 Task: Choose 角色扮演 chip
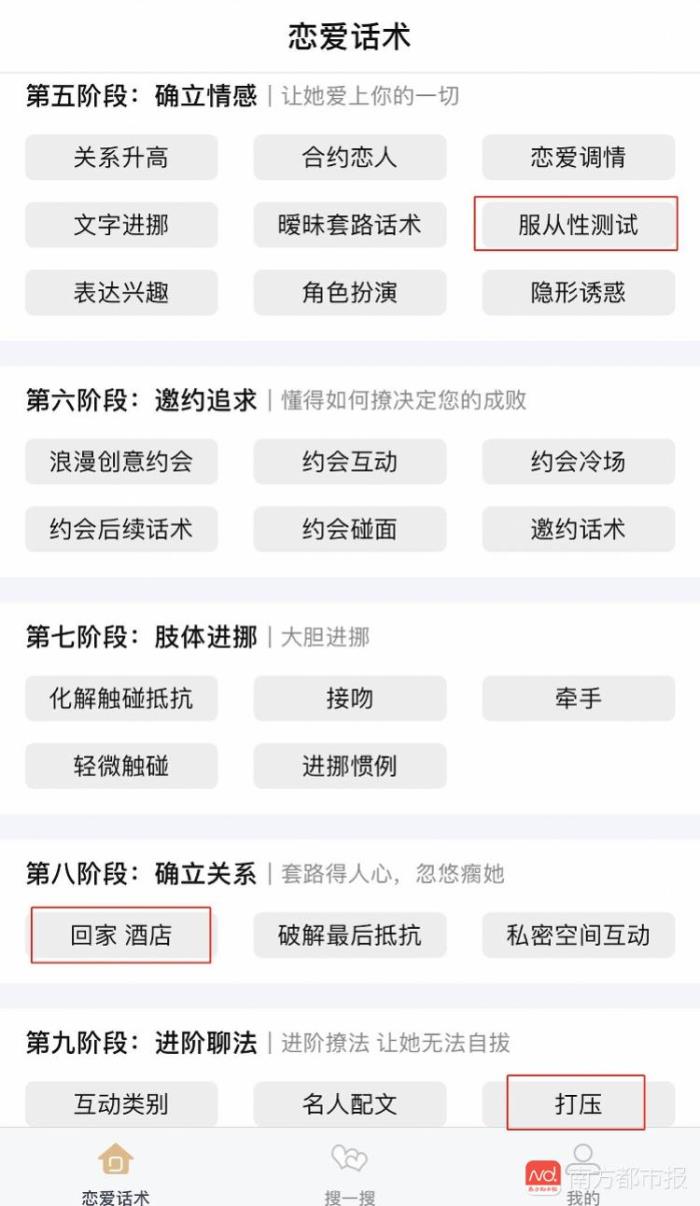(x=349, y=292)
